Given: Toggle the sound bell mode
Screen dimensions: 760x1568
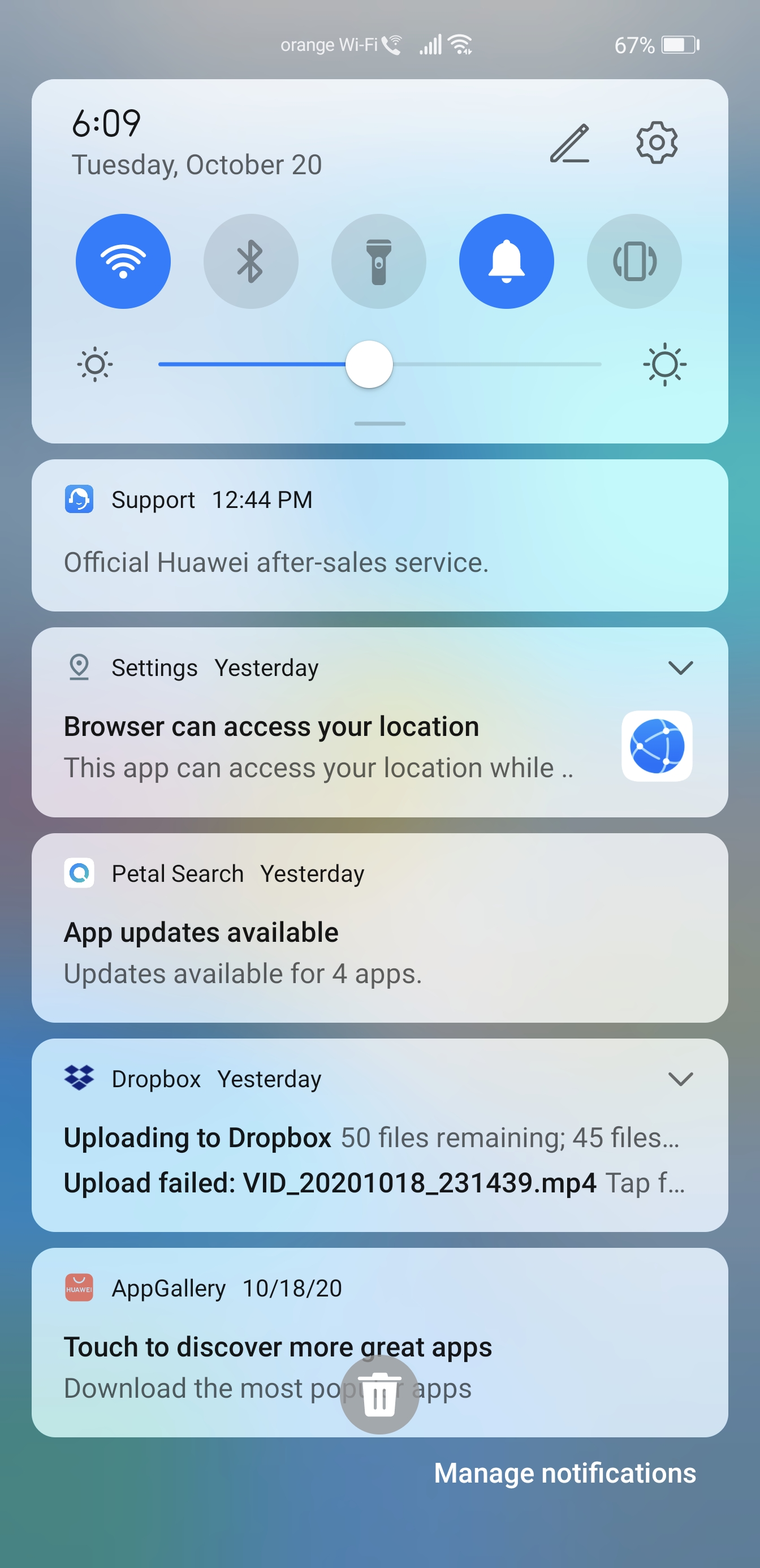Looking at the screenshot, I should 506,261.
